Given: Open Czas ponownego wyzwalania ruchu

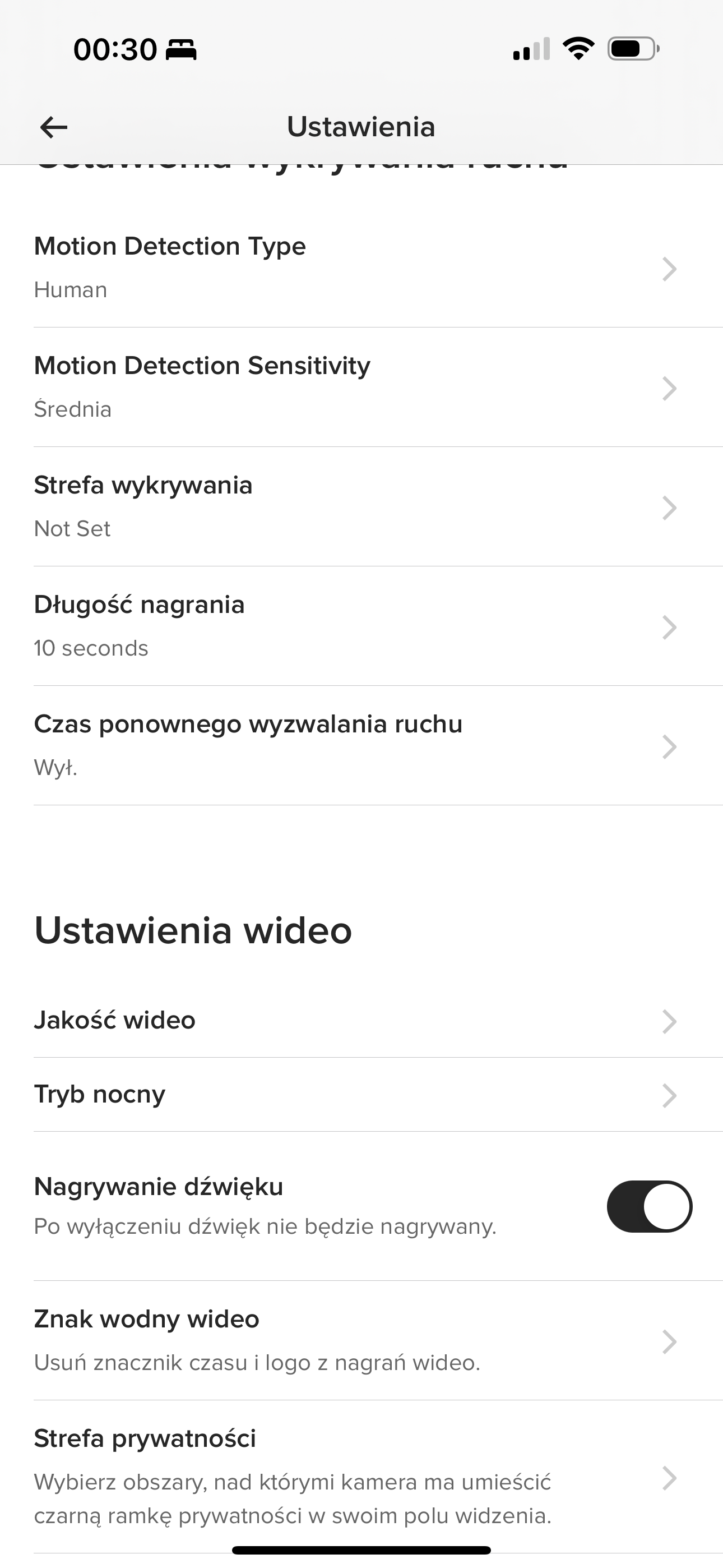Looking at the screenshot, I should pos(361,745).
